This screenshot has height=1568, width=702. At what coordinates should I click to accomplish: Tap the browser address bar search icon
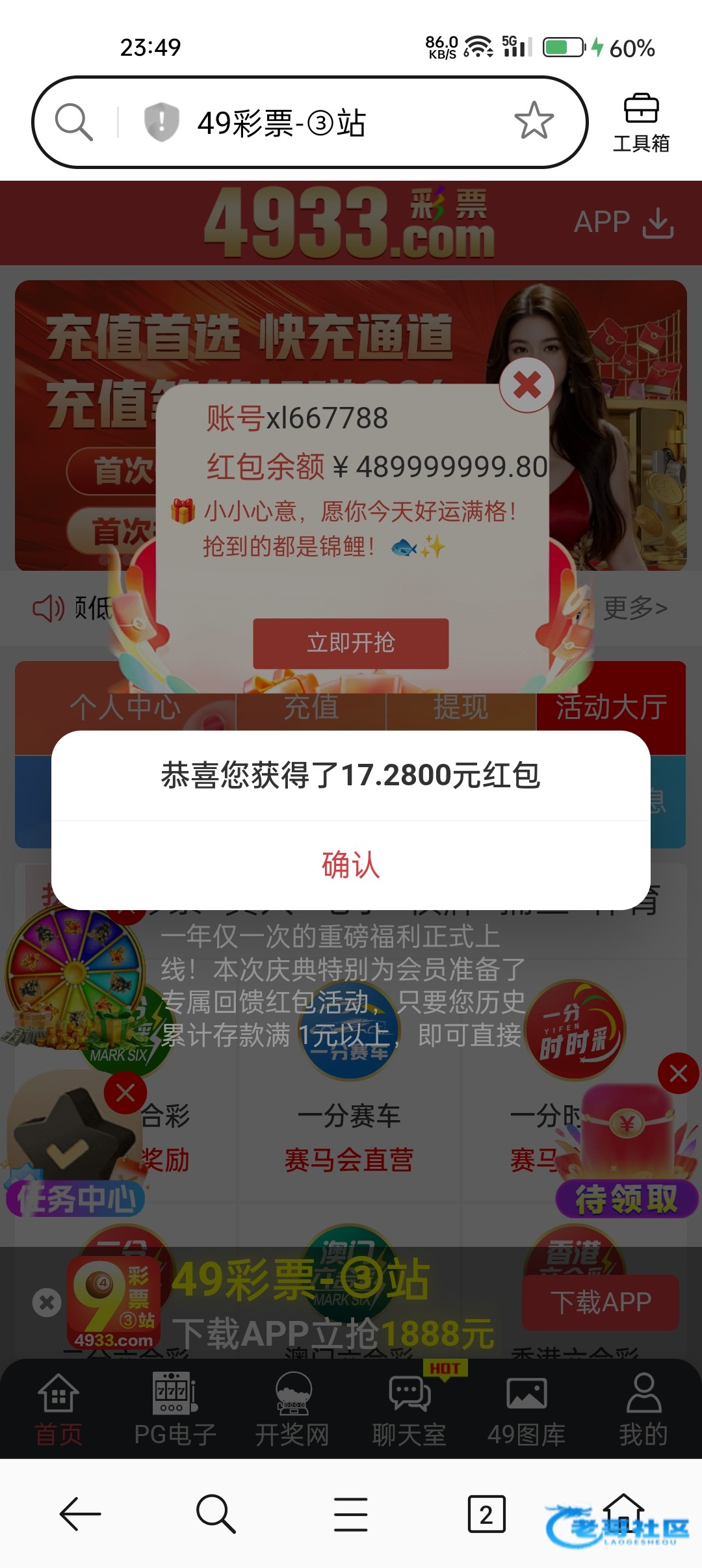coord(73,122)
